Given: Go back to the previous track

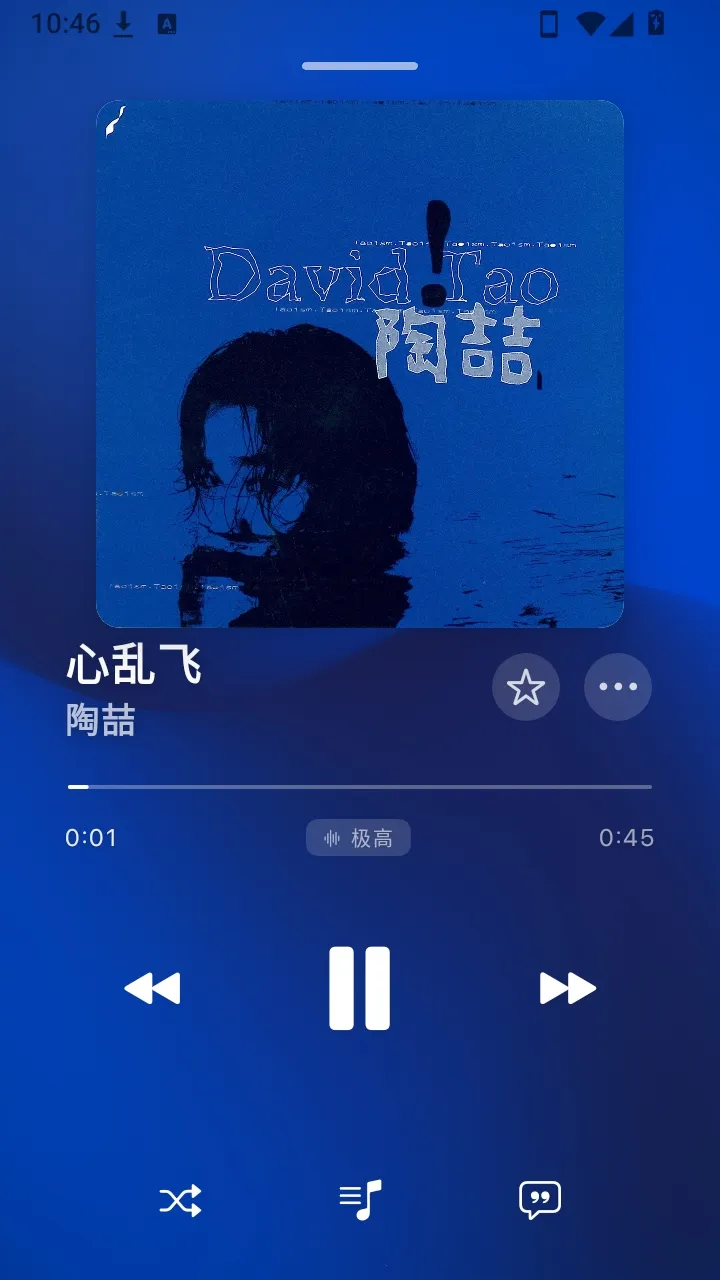Looking at the screenshot, I should (152, 988).
